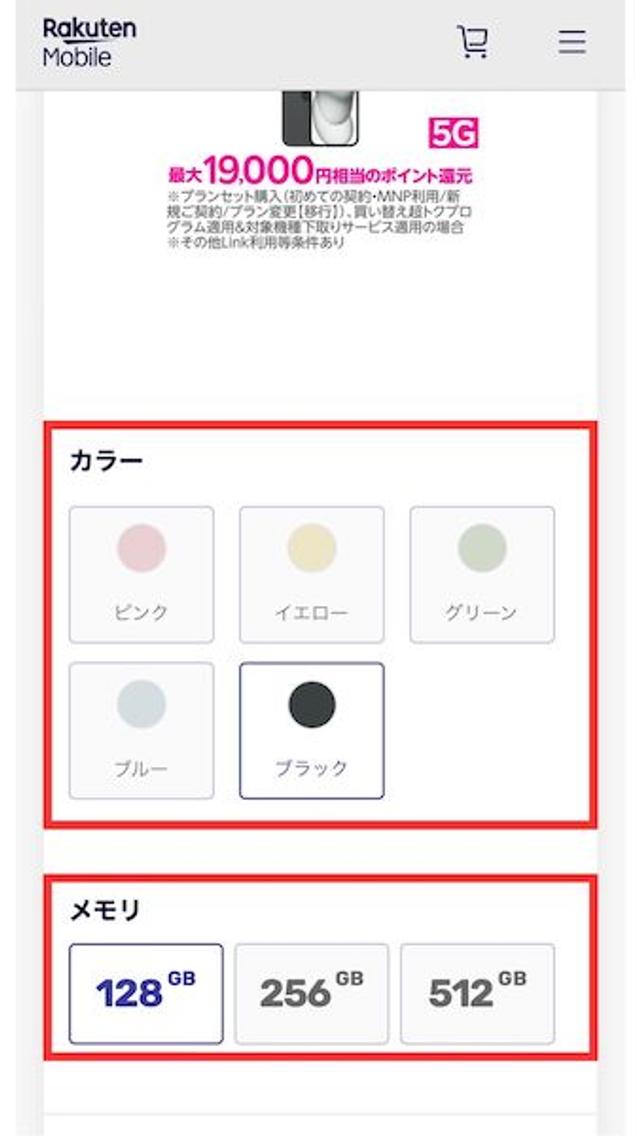Select 128 GB memory
640x1136 pixels.
[146, 993]
